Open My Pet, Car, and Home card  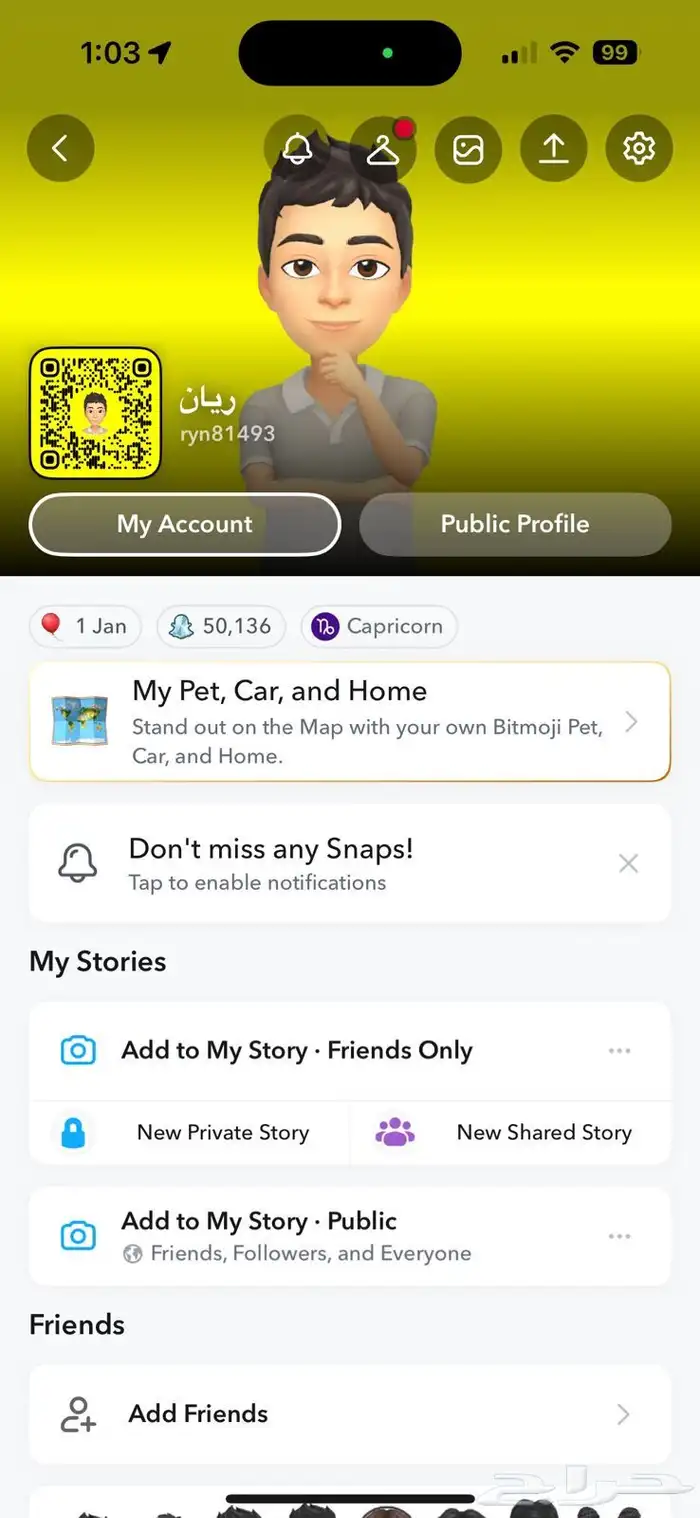click(x=349, y=721)
